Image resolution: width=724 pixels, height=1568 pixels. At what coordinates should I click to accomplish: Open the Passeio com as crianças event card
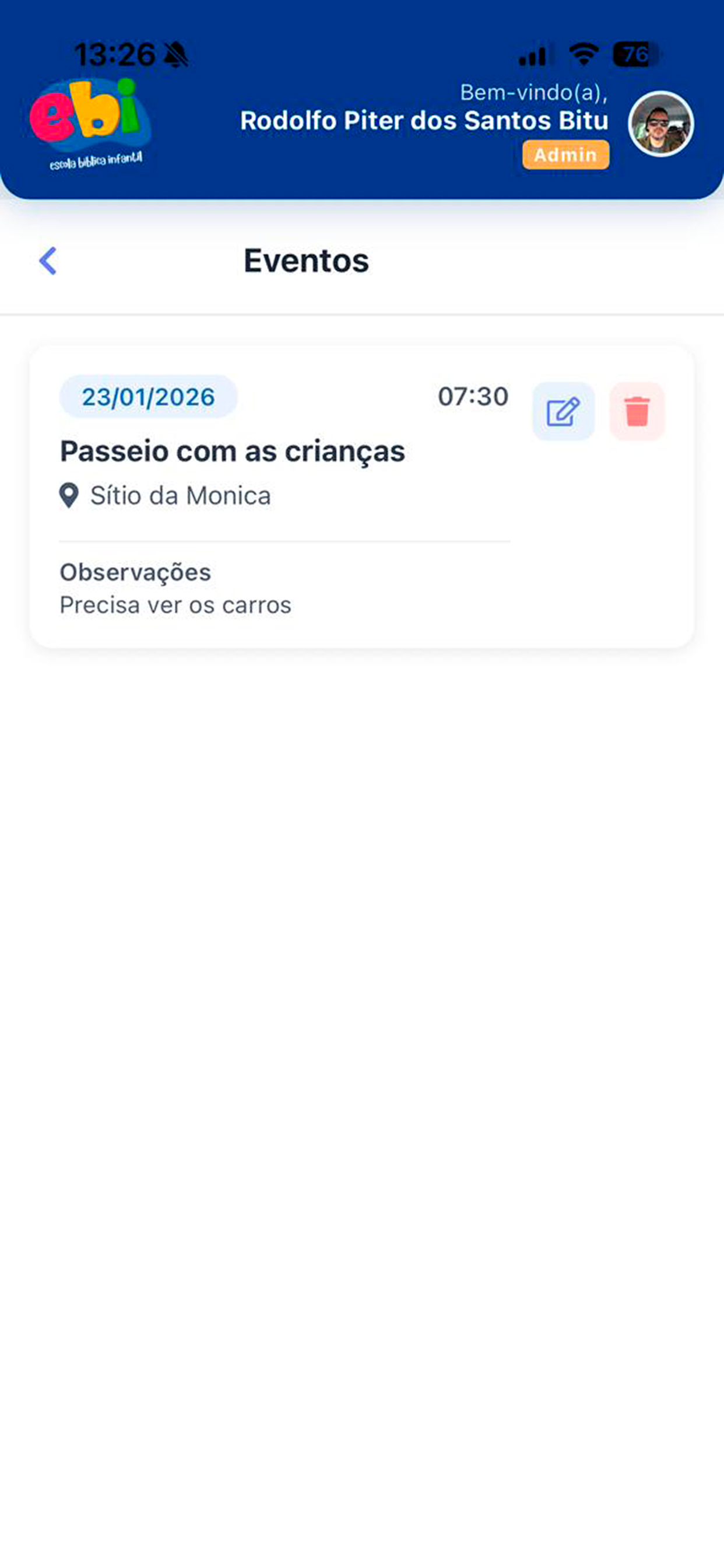[361, 496]
